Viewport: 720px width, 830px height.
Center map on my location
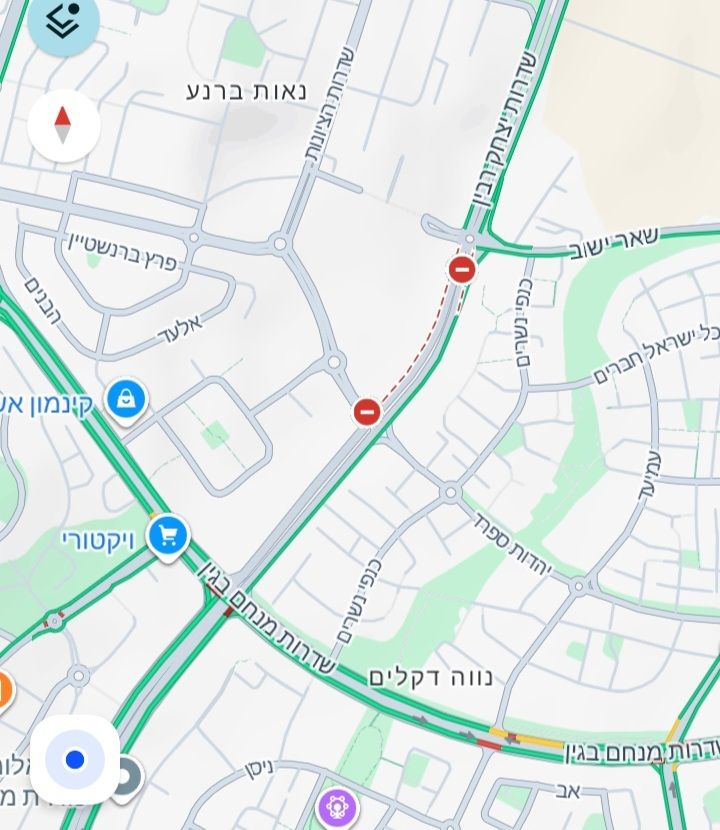[x=75, y=760]
